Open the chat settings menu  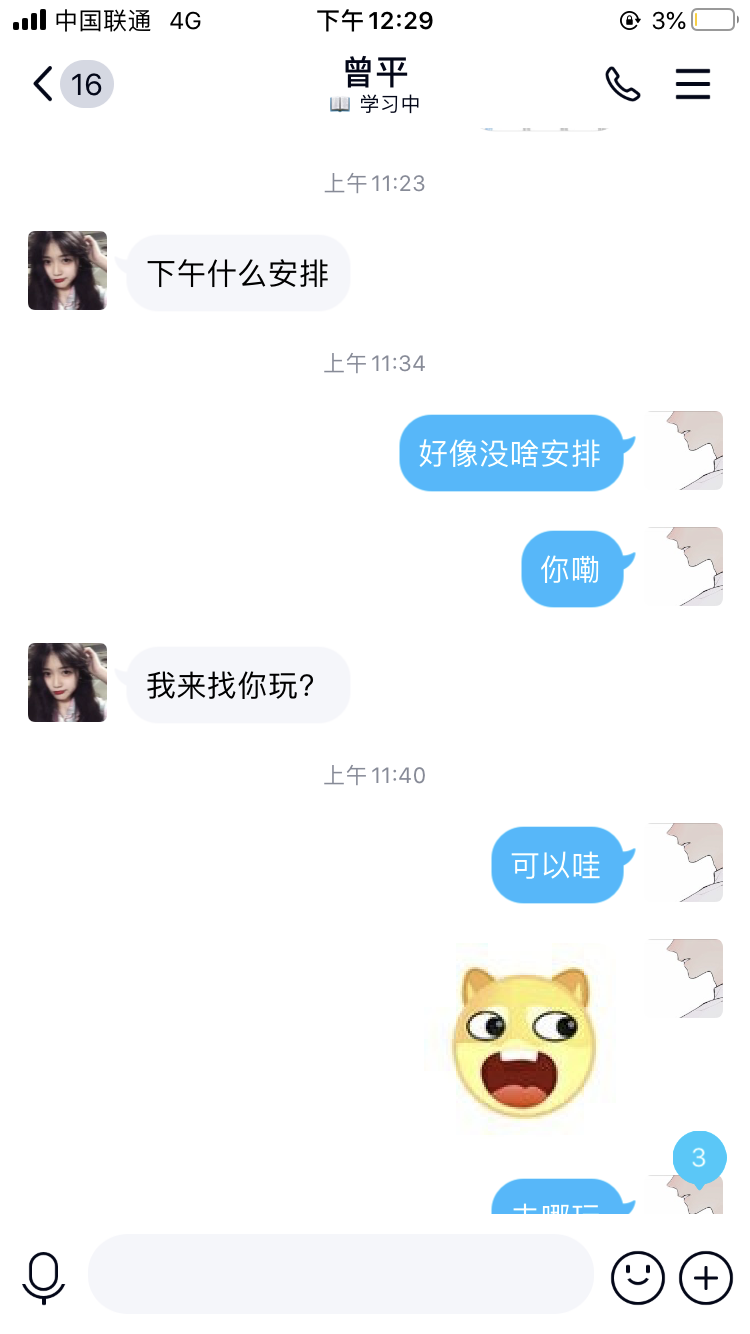(692, 84)
